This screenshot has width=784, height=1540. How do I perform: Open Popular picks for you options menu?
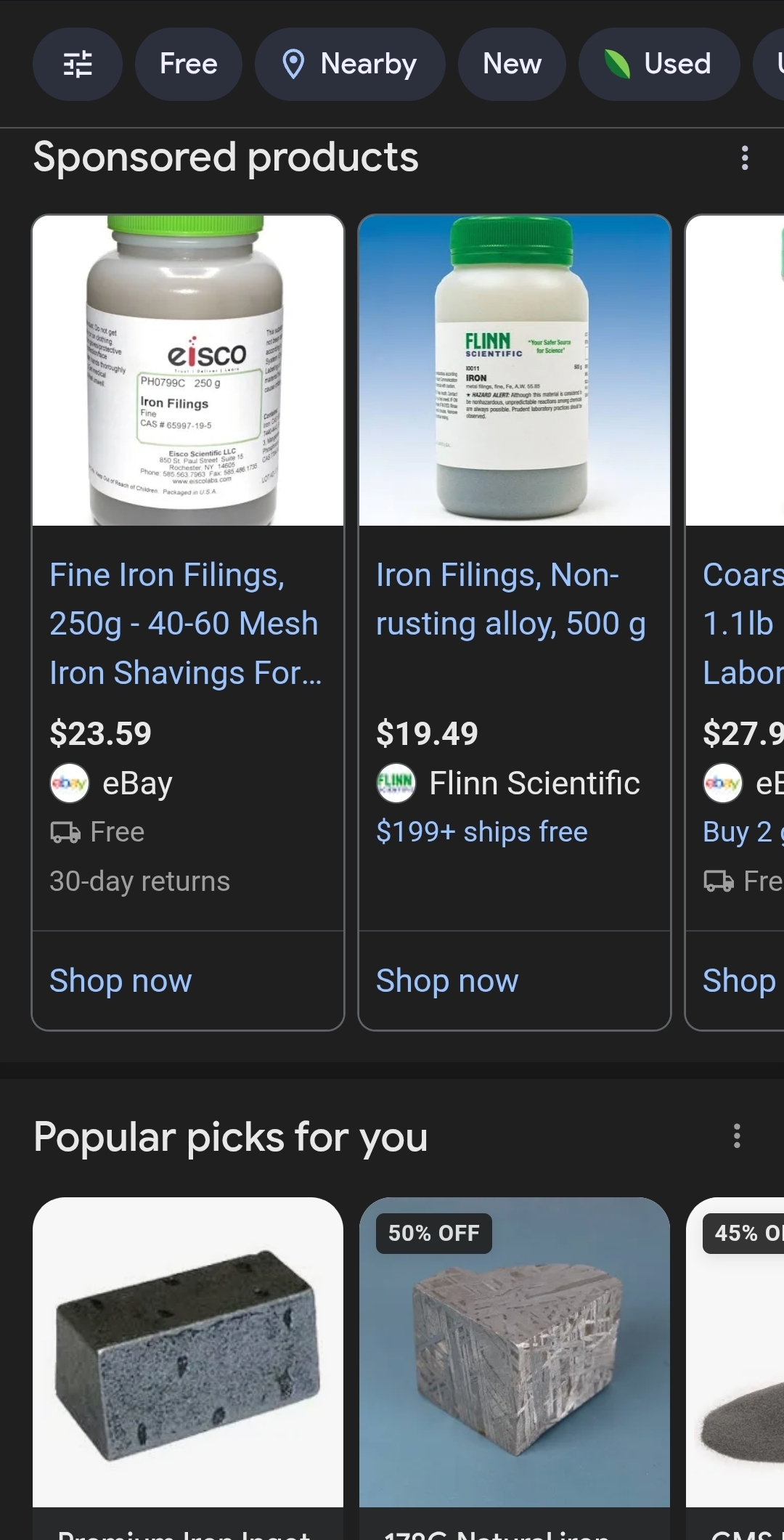(737, 1136)
